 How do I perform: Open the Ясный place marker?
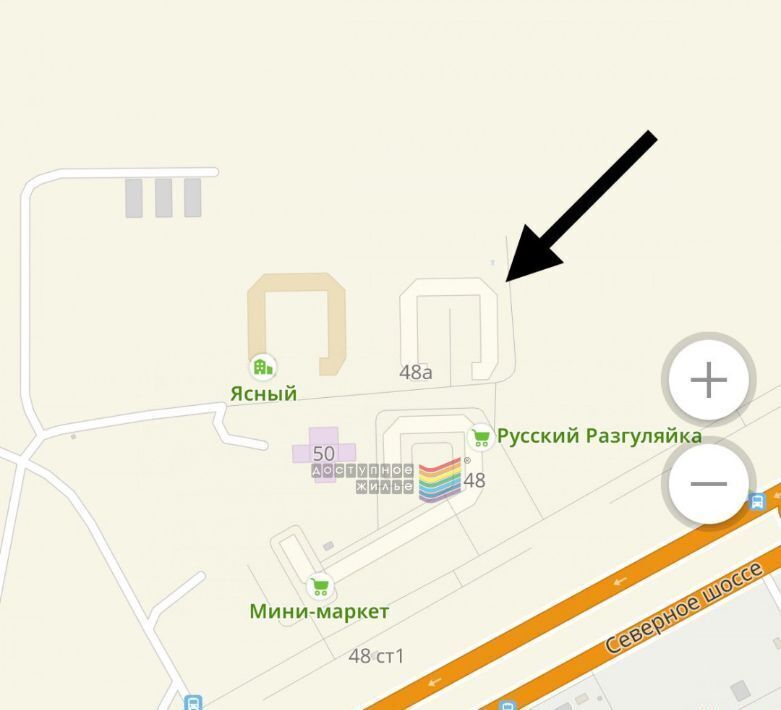click(263, 367)
